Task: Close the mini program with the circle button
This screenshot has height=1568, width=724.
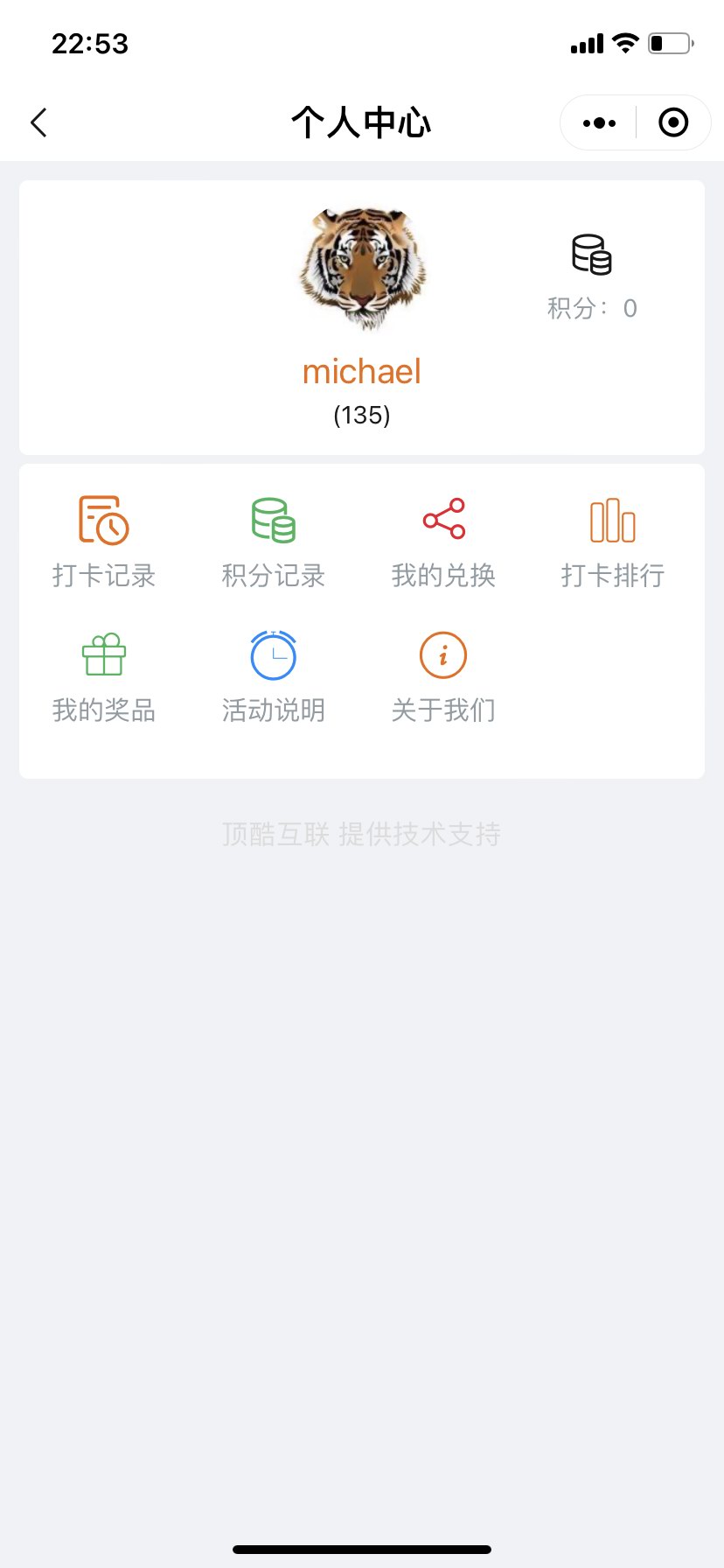Action: coord(672,123)
